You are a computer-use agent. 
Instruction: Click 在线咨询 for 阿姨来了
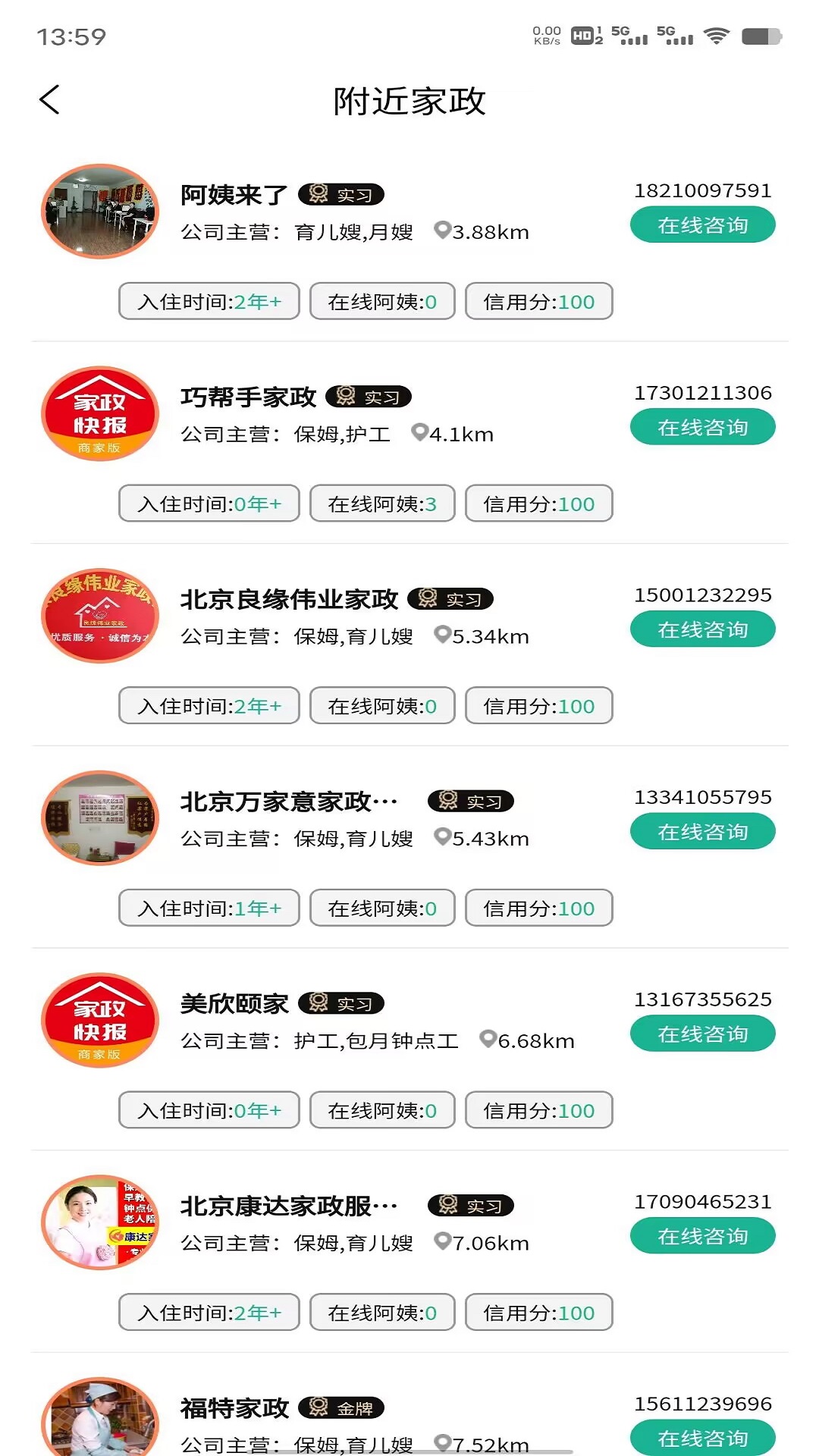(x=701, y=224)
